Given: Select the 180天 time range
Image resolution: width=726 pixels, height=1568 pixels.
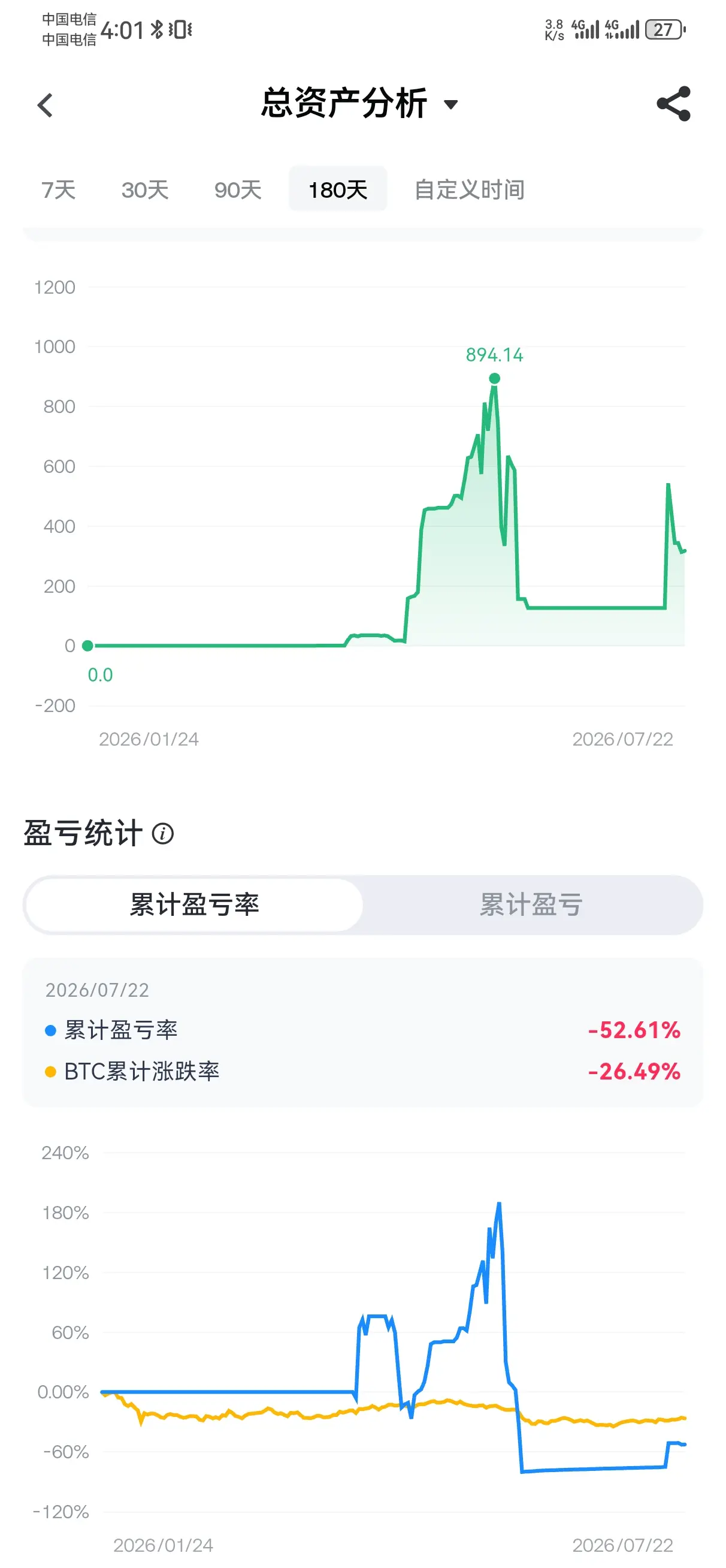Looking at the screenshot, I should pyautogui.click(x=338, y=189).
